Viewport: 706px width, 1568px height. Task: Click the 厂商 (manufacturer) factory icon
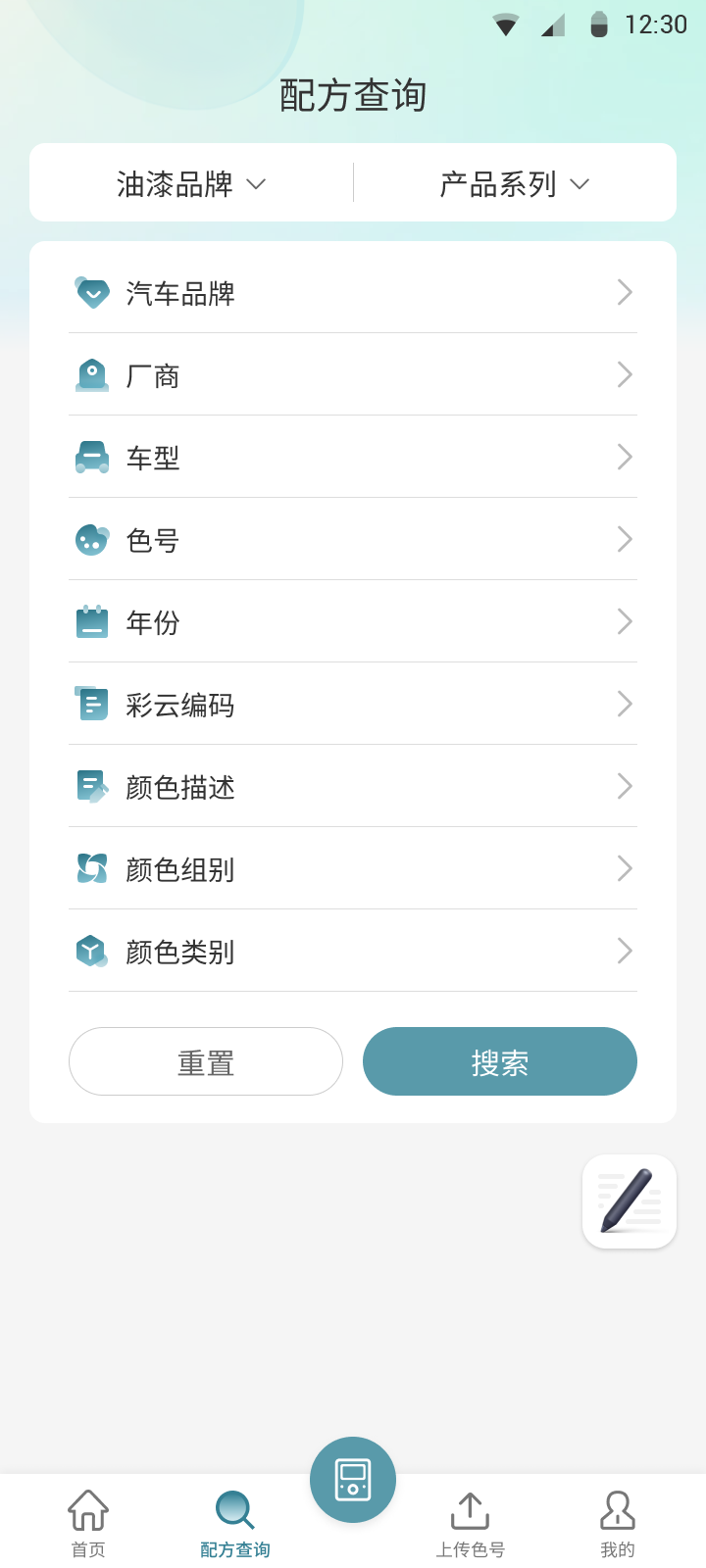point(90,374)
